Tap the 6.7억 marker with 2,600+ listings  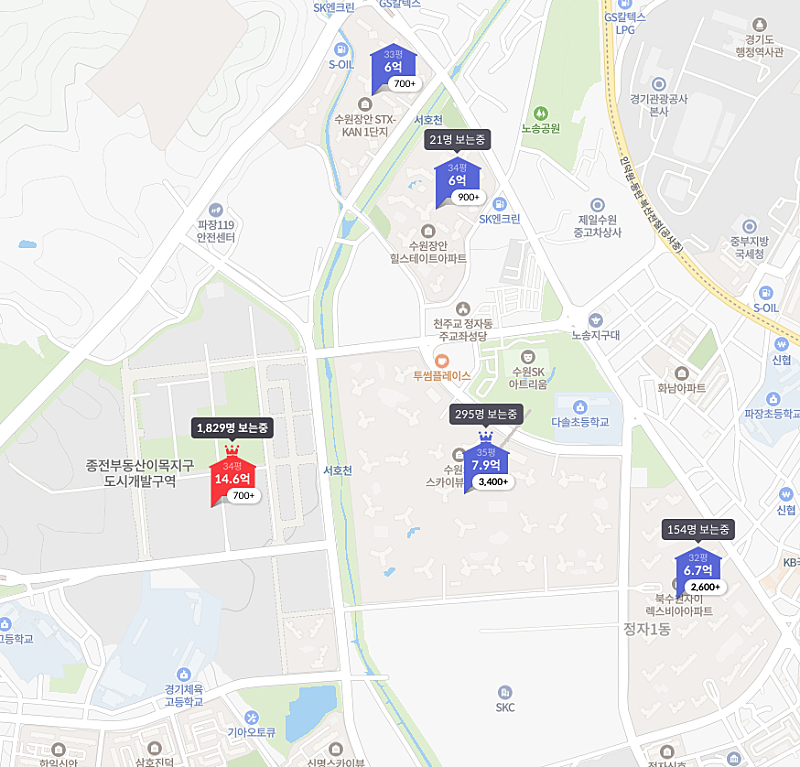click(696, 567)
